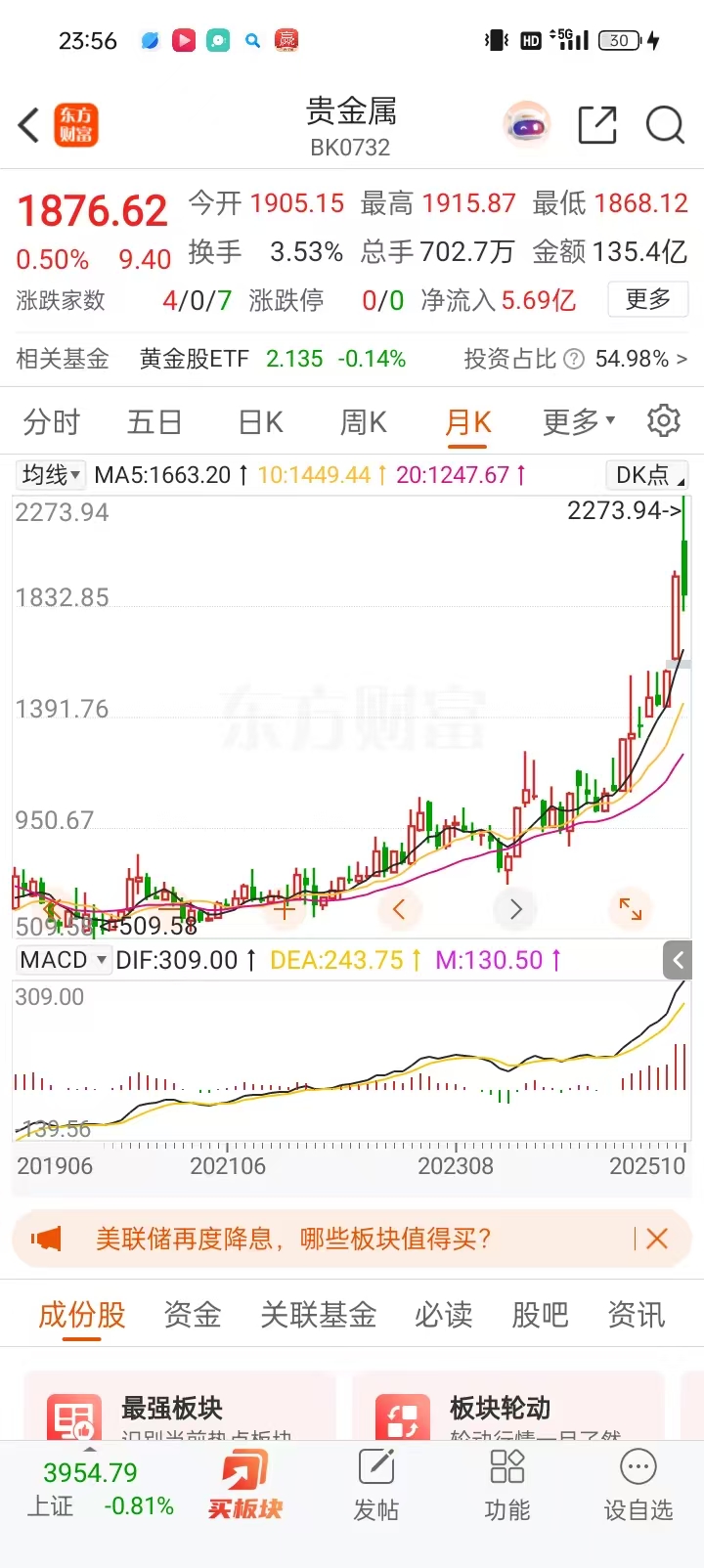Expand the 更多 chart period dropdown
The width and height of the screenshot is (704, 1568).
pyautogui.click(x=579, y=422)
